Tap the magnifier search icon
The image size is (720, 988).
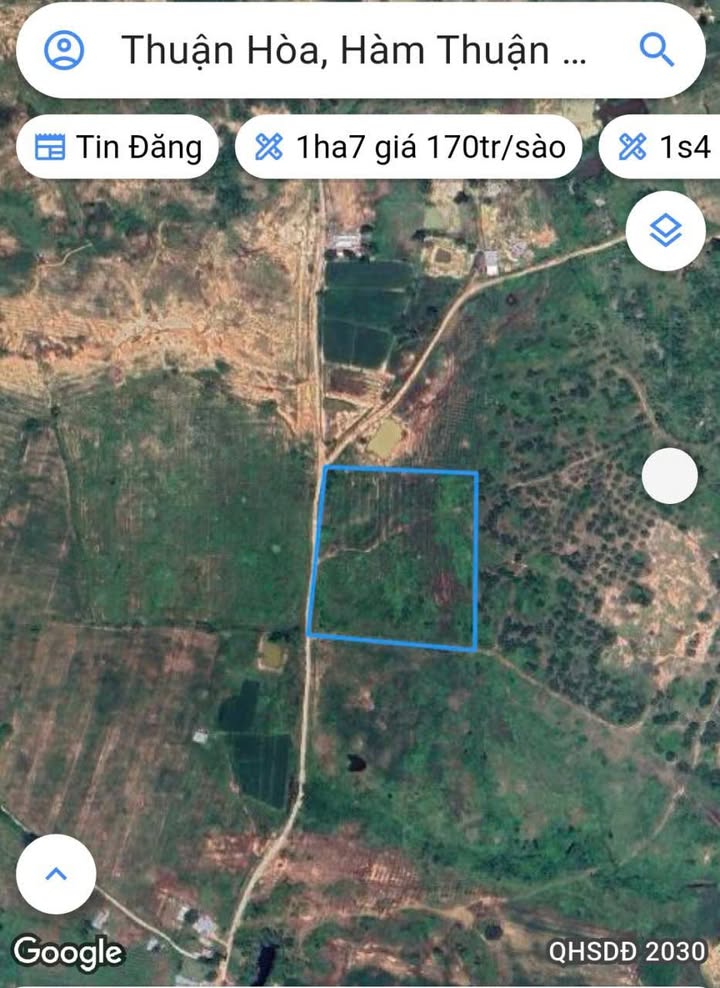point(657,49)
